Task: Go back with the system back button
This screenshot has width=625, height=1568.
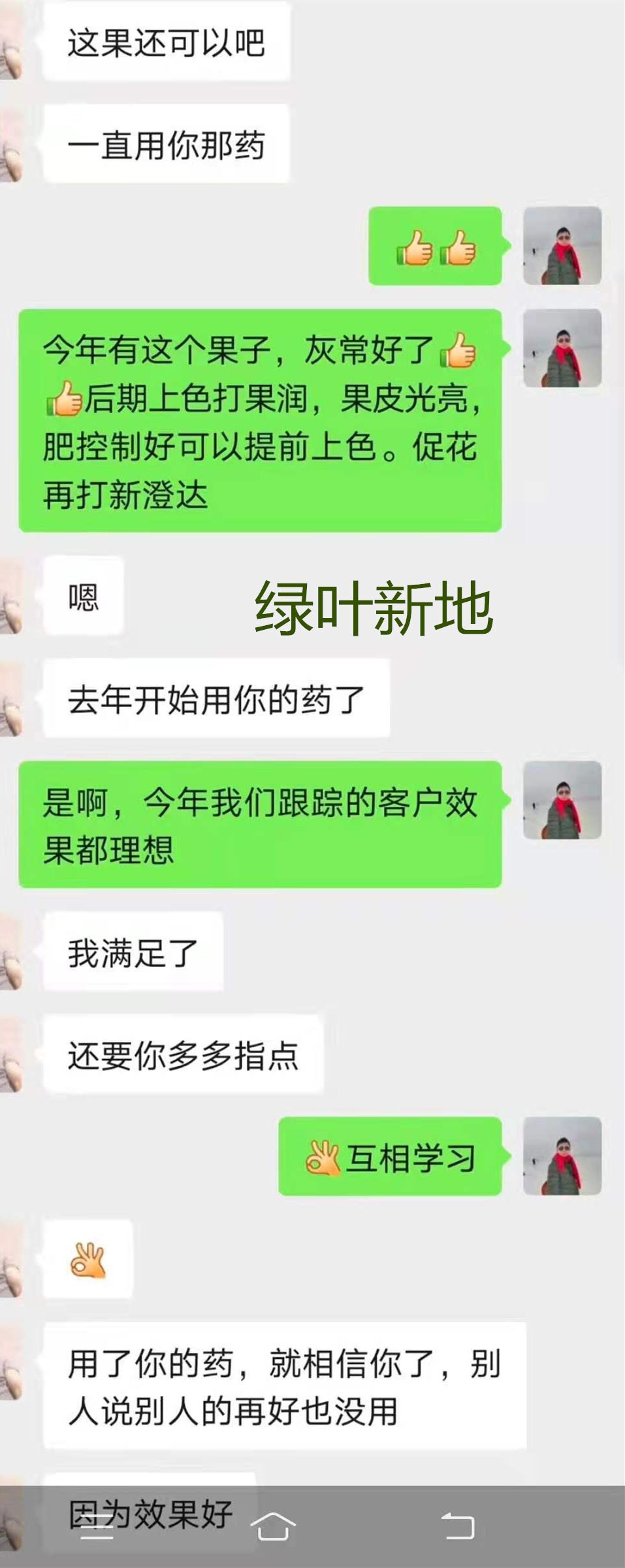Action: click(458, 1526)
